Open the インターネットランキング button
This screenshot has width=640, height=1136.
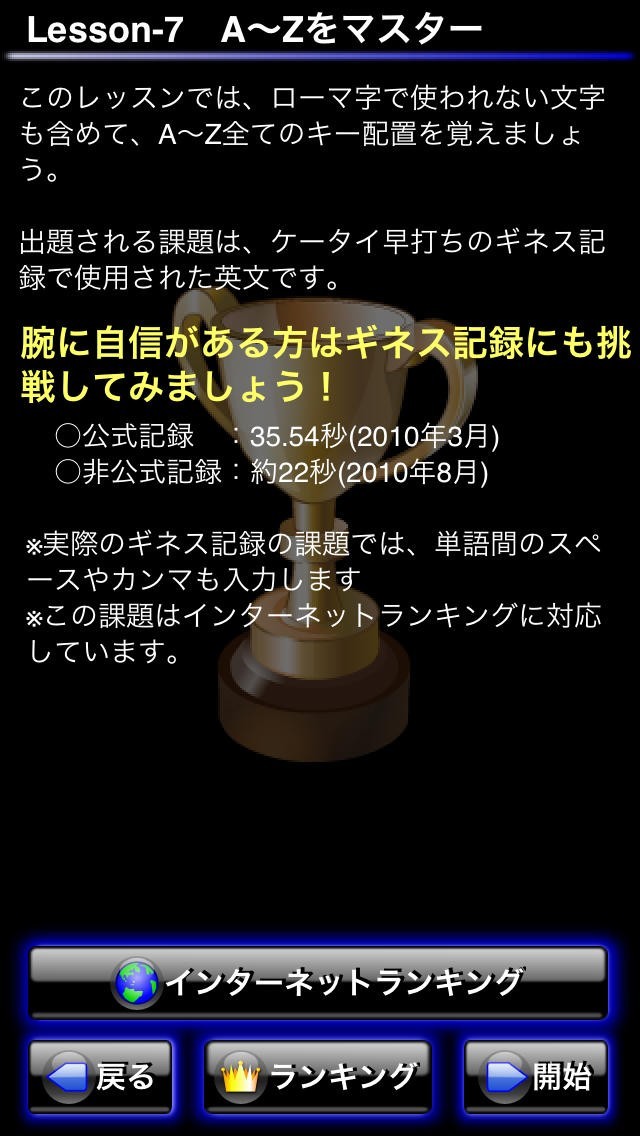318,982
